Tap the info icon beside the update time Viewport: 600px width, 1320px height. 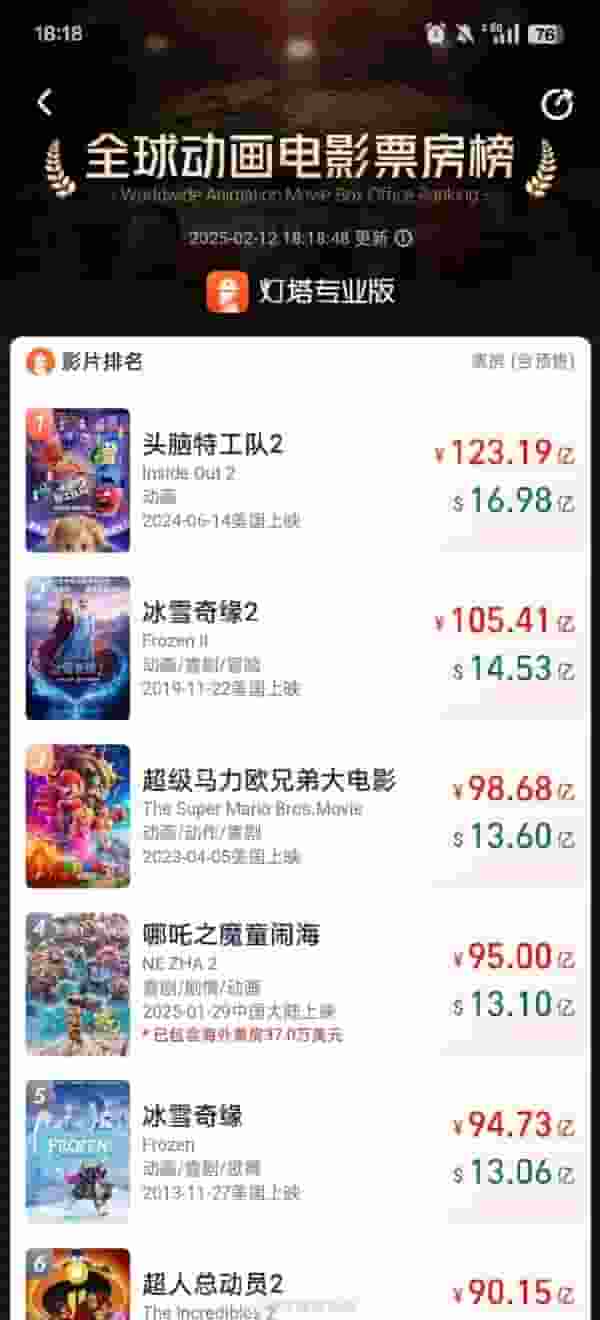point(404,238)
